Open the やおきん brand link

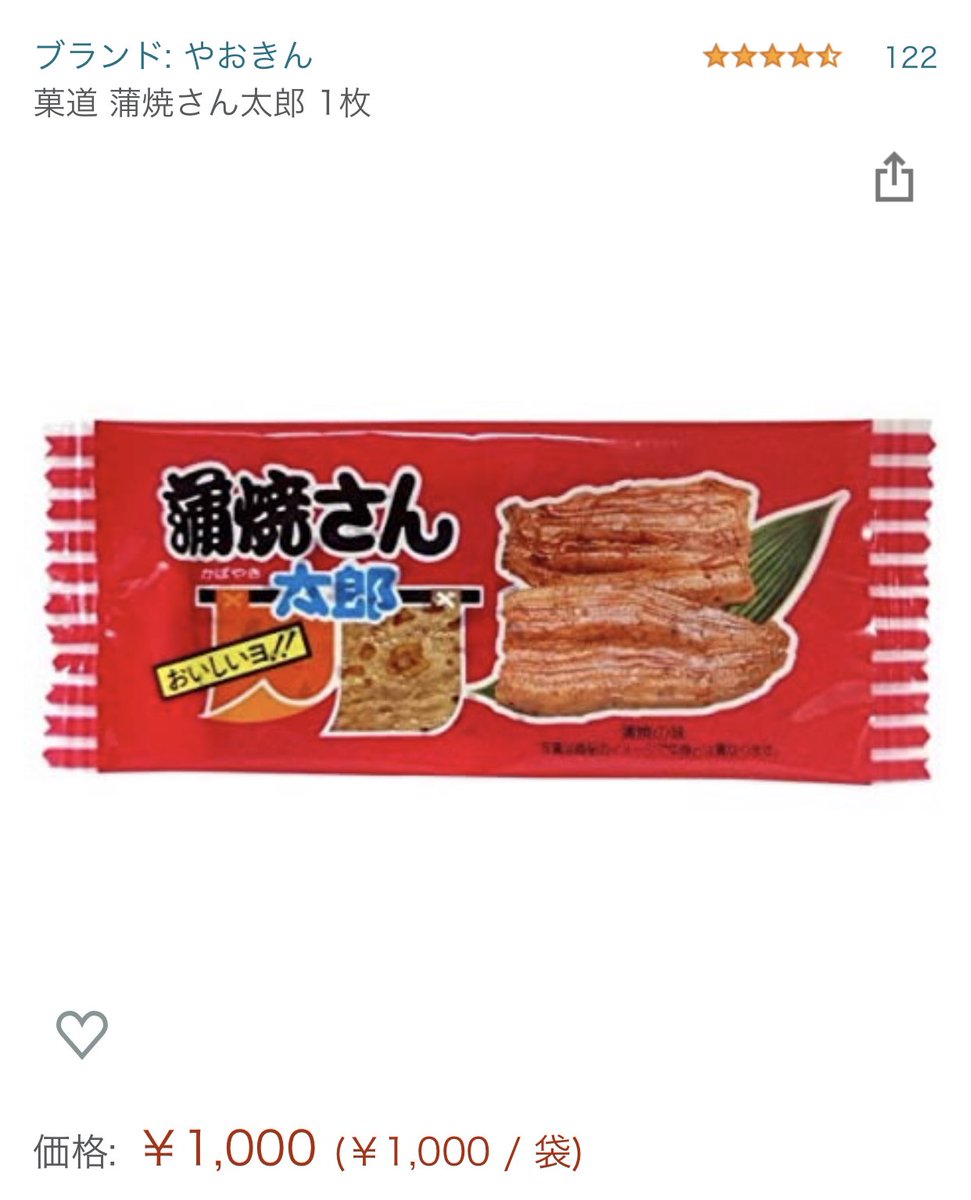tap(174, 55)
